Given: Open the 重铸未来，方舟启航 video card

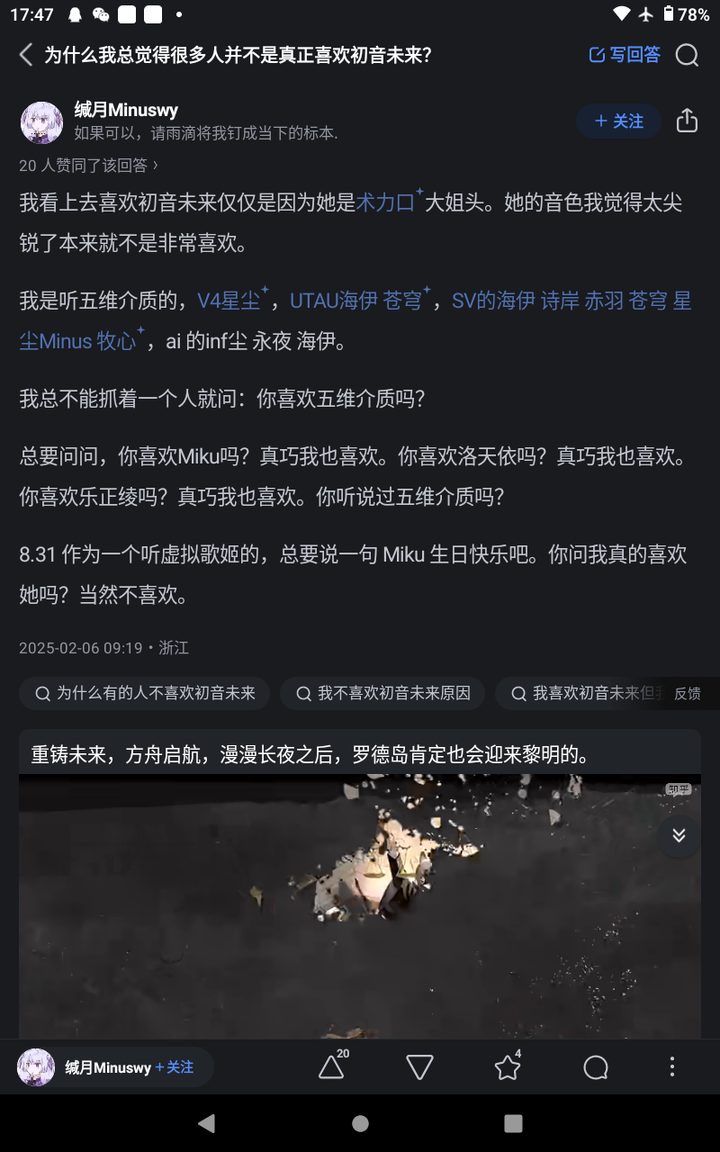Looking at the screenshot, I should [x=360, y=884].
